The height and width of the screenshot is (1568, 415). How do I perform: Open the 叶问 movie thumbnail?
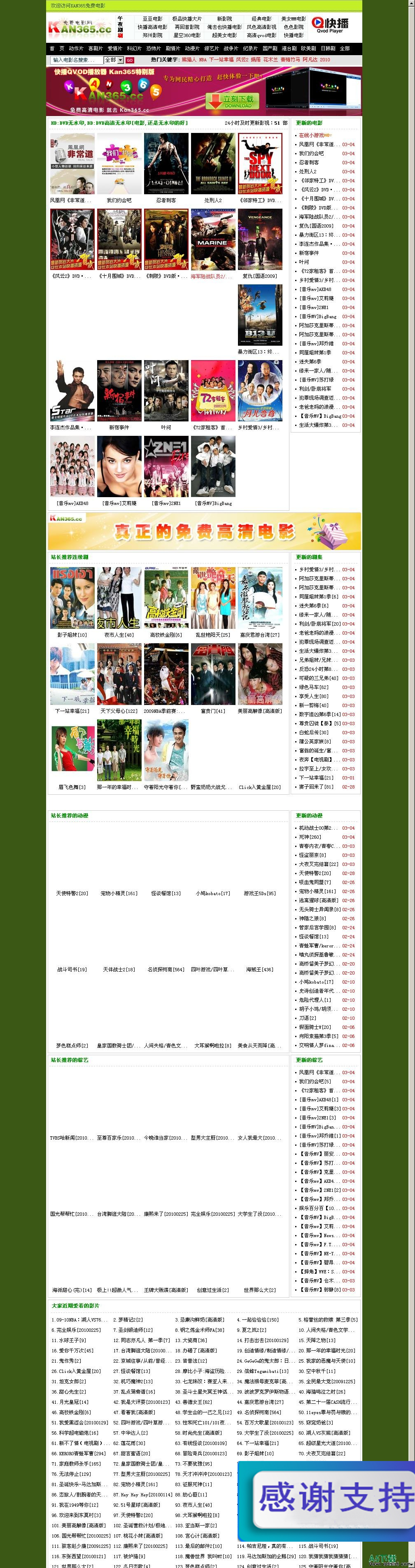point(166,391)
